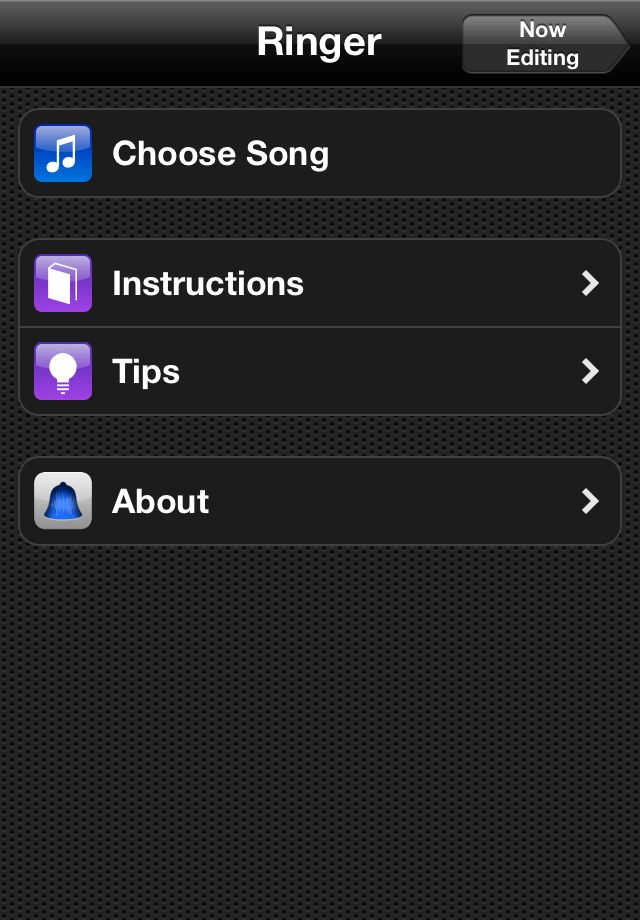View the Tips section
640x920 pixels.
point(320,372)
